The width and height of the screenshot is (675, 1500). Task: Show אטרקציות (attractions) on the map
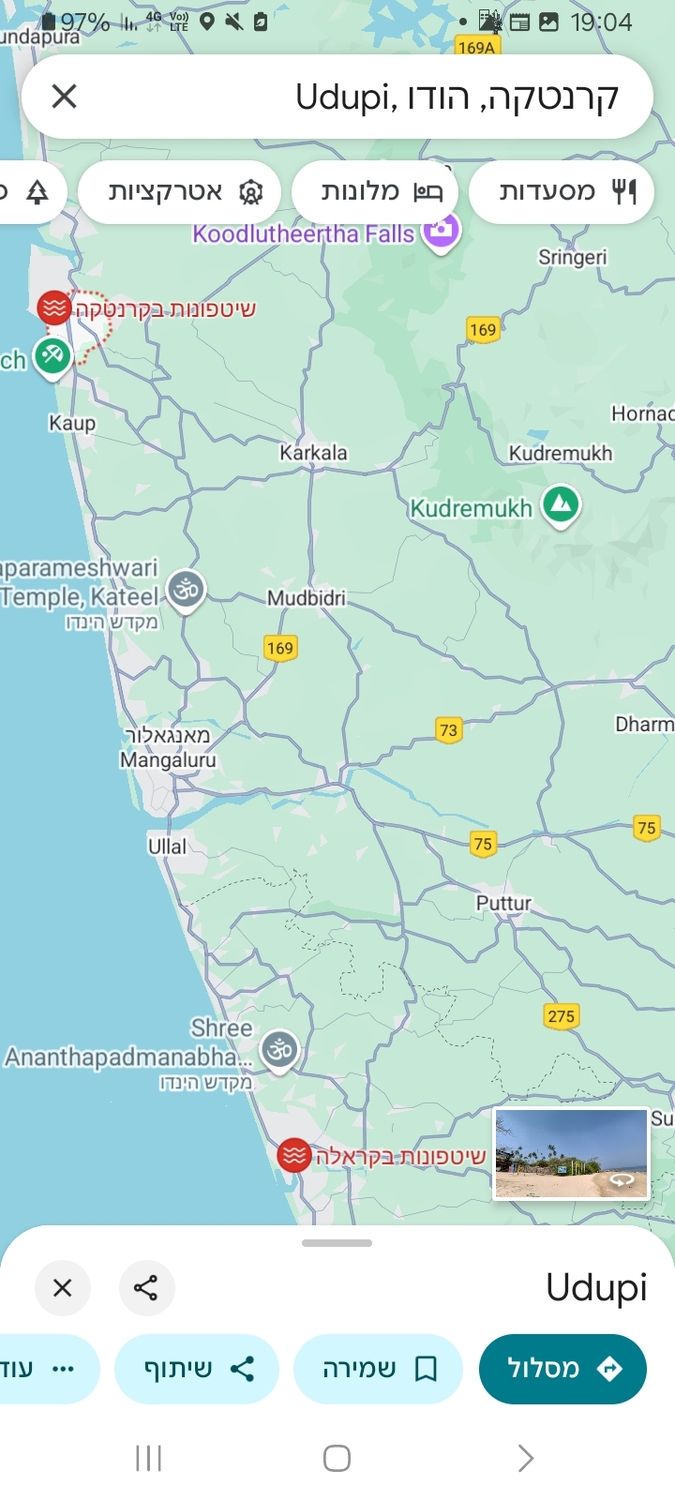tap(180, 192)
